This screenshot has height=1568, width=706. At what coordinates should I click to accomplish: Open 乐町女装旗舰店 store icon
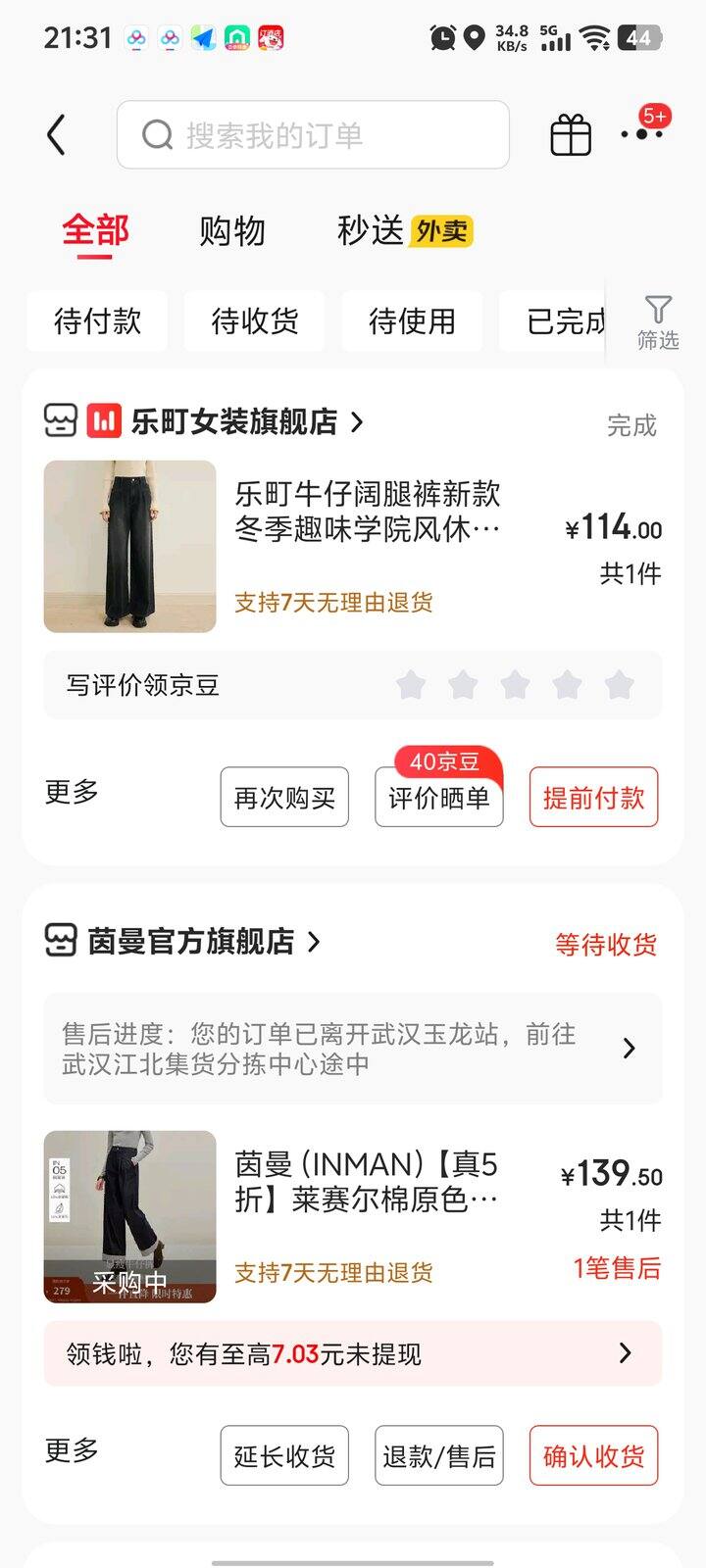tap(61, 421)
